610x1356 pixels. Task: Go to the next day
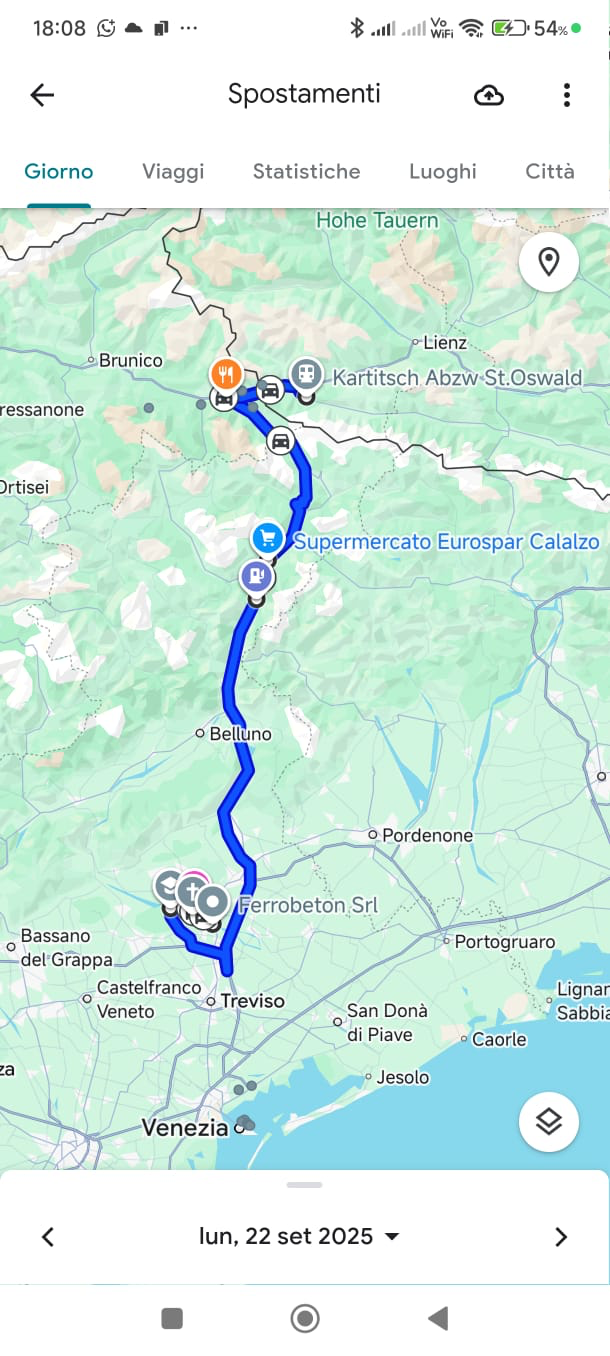point(561,1237)
